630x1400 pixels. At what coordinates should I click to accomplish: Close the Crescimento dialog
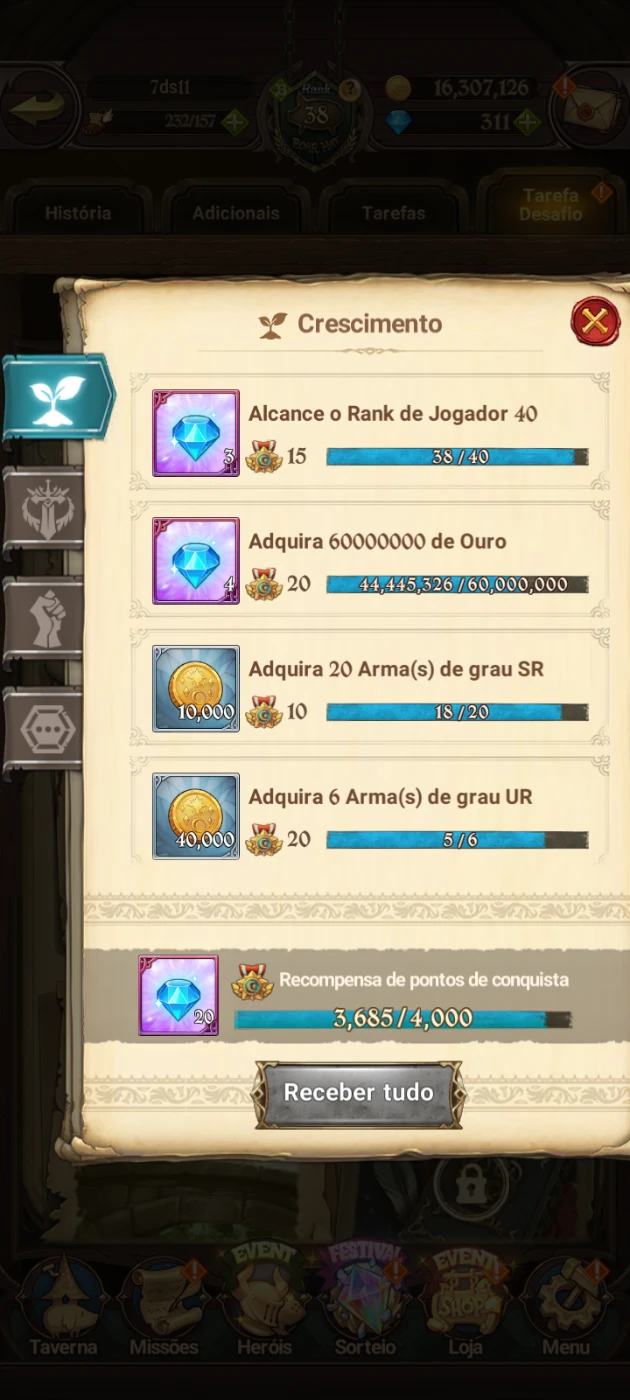click(x=594, y=322)
